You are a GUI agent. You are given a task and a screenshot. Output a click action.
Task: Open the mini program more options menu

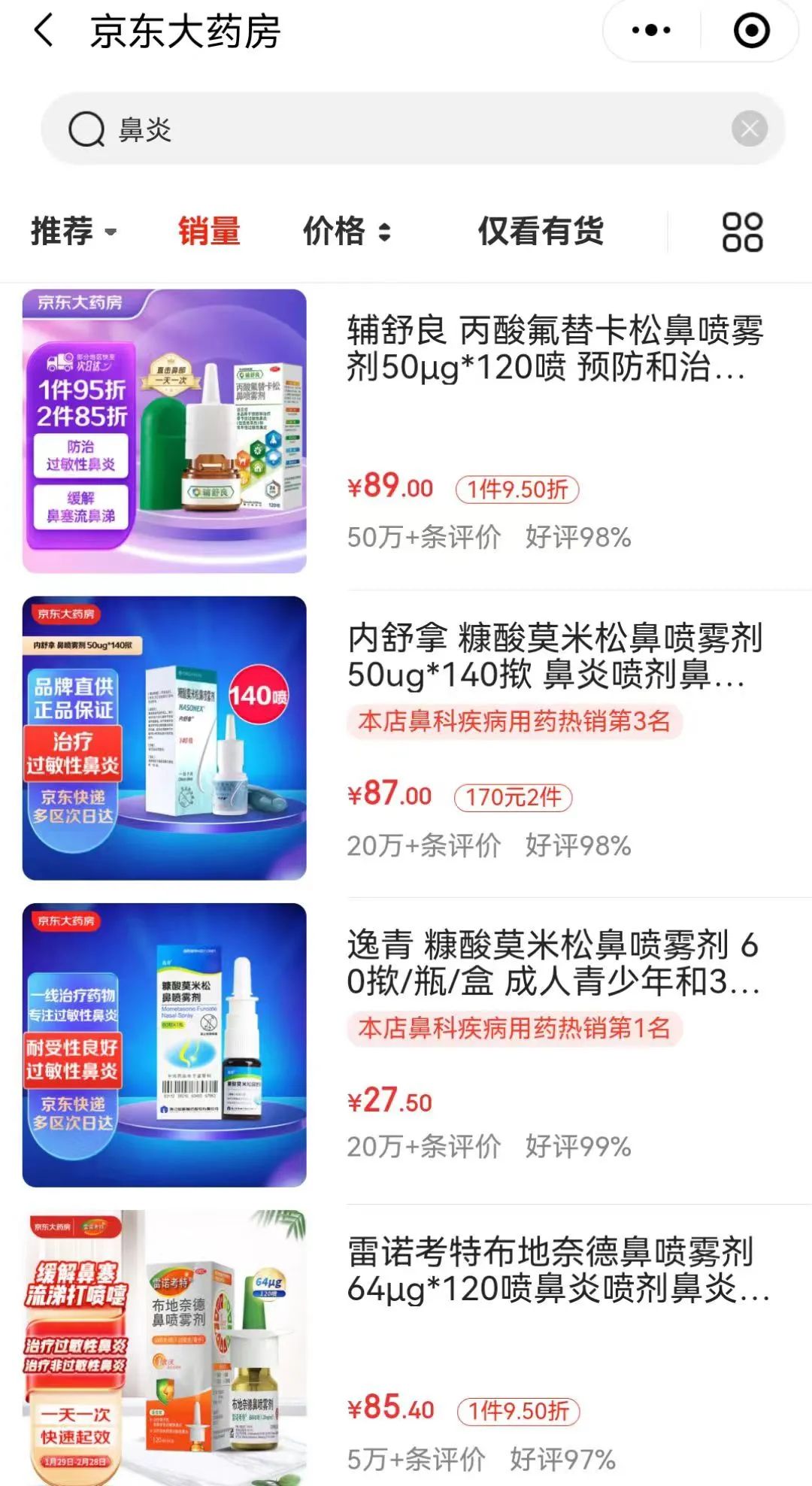651,31
